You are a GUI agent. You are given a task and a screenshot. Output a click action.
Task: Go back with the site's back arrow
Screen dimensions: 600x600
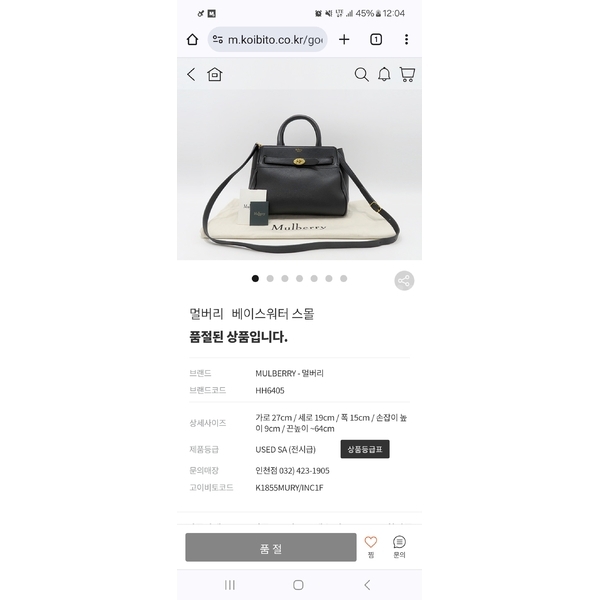pyautogui.click(x=191, y=74)
